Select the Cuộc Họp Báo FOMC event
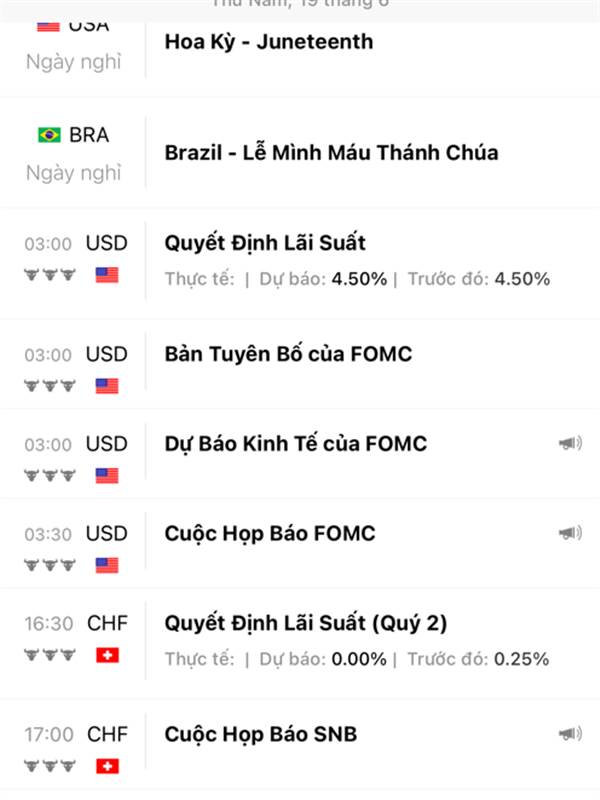600x800 pixels. click(x=270, y=533)
